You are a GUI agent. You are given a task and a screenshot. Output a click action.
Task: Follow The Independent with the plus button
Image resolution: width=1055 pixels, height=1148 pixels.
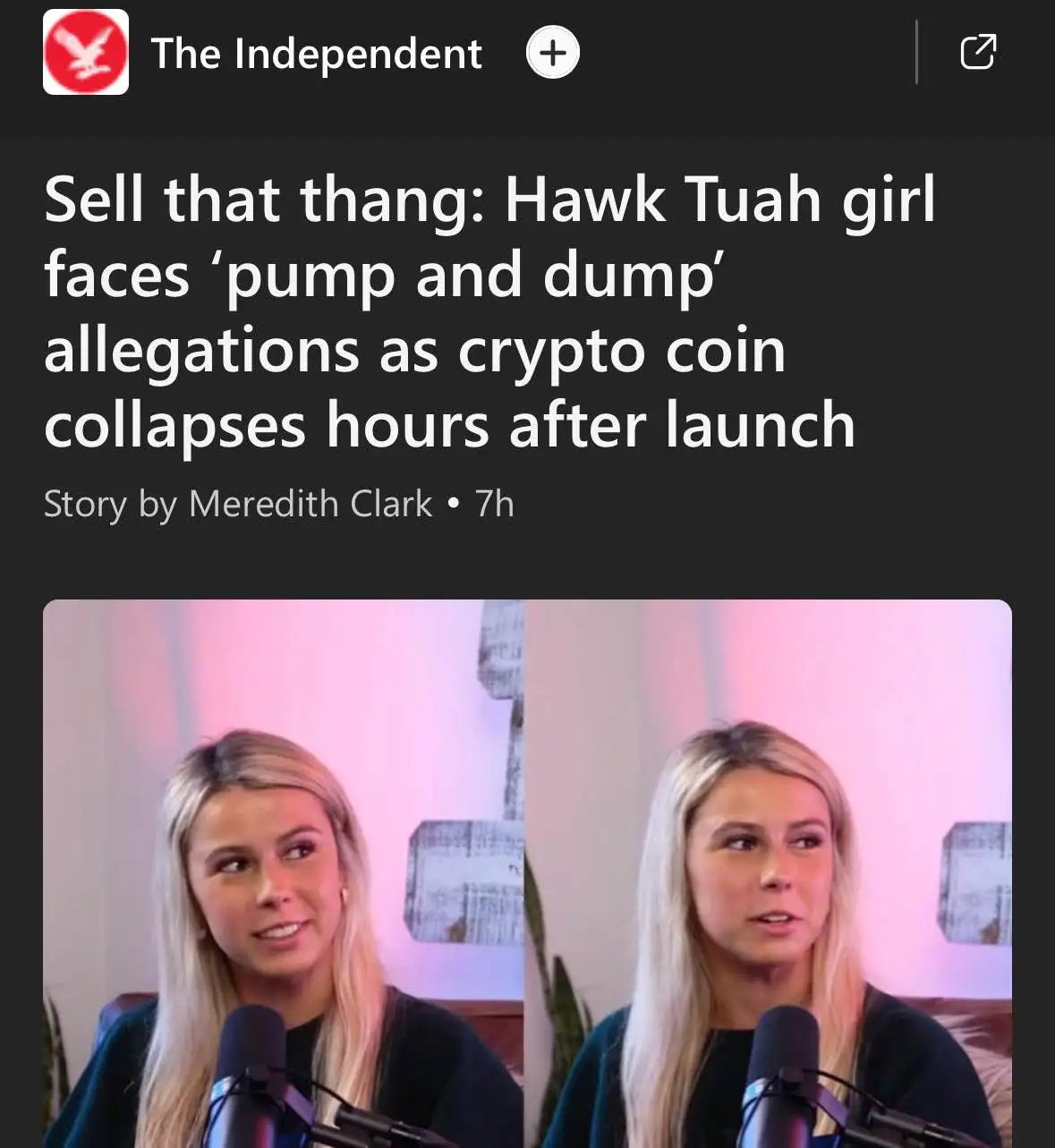coord(552,53)
